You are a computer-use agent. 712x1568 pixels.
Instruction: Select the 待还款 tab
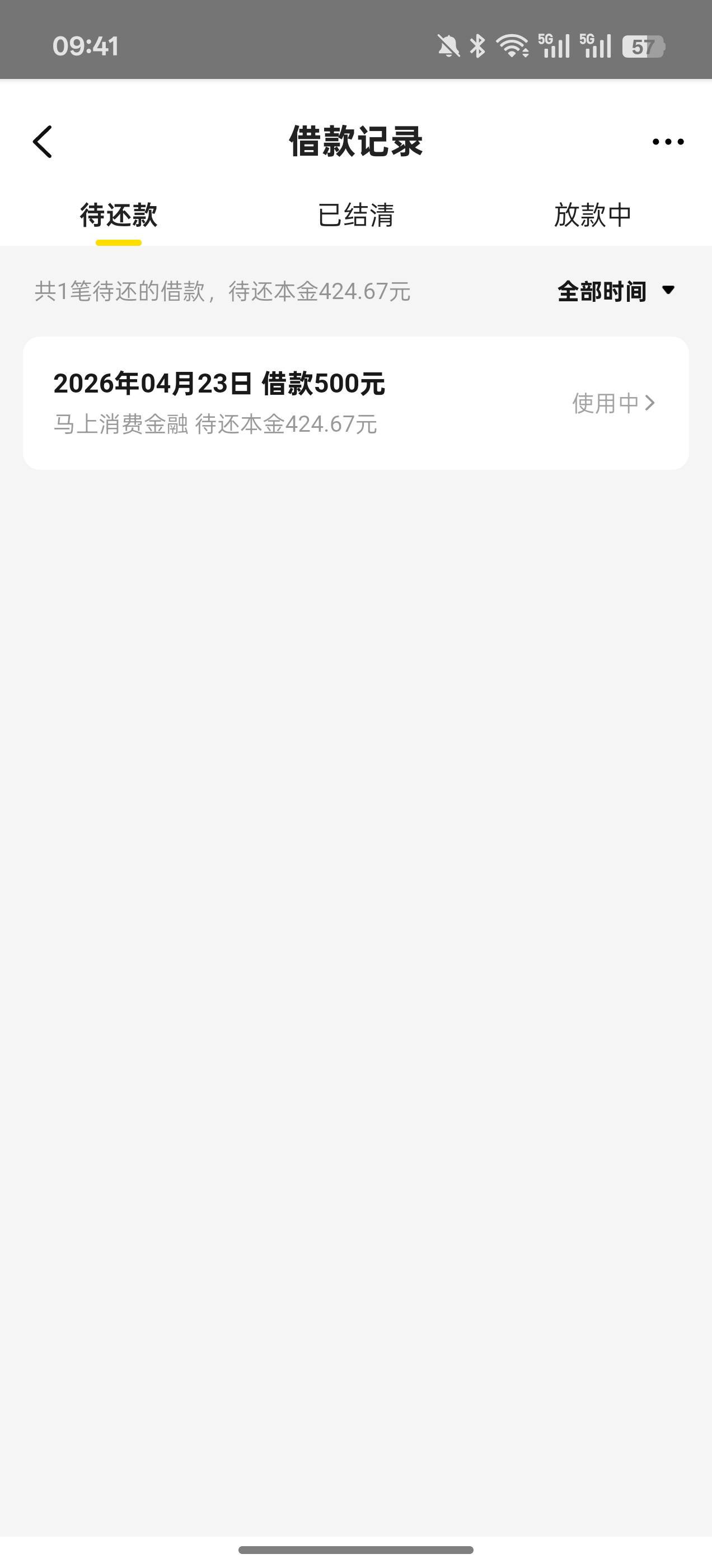point(119,216)
